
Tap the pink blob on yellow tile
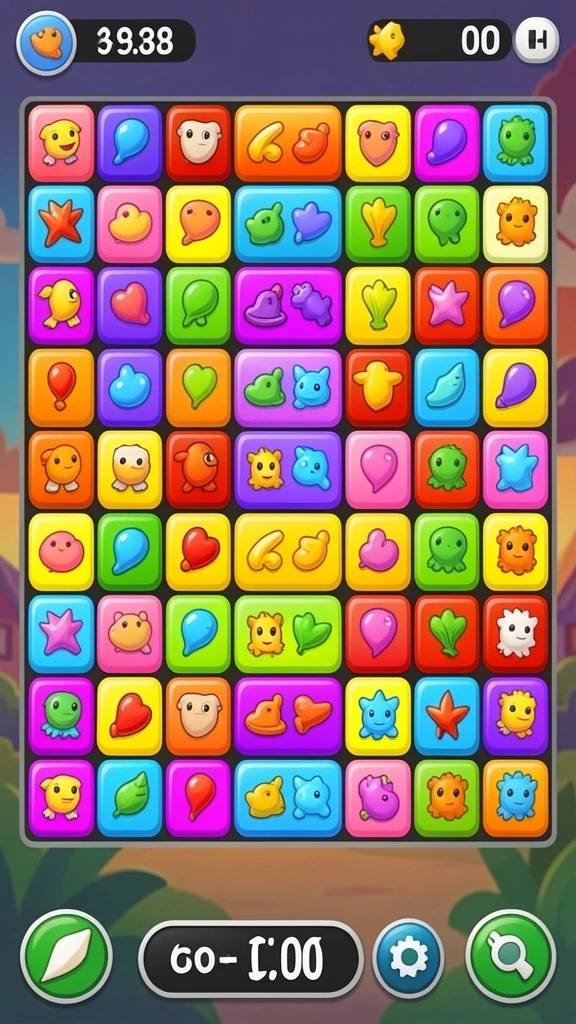[61, 552]
